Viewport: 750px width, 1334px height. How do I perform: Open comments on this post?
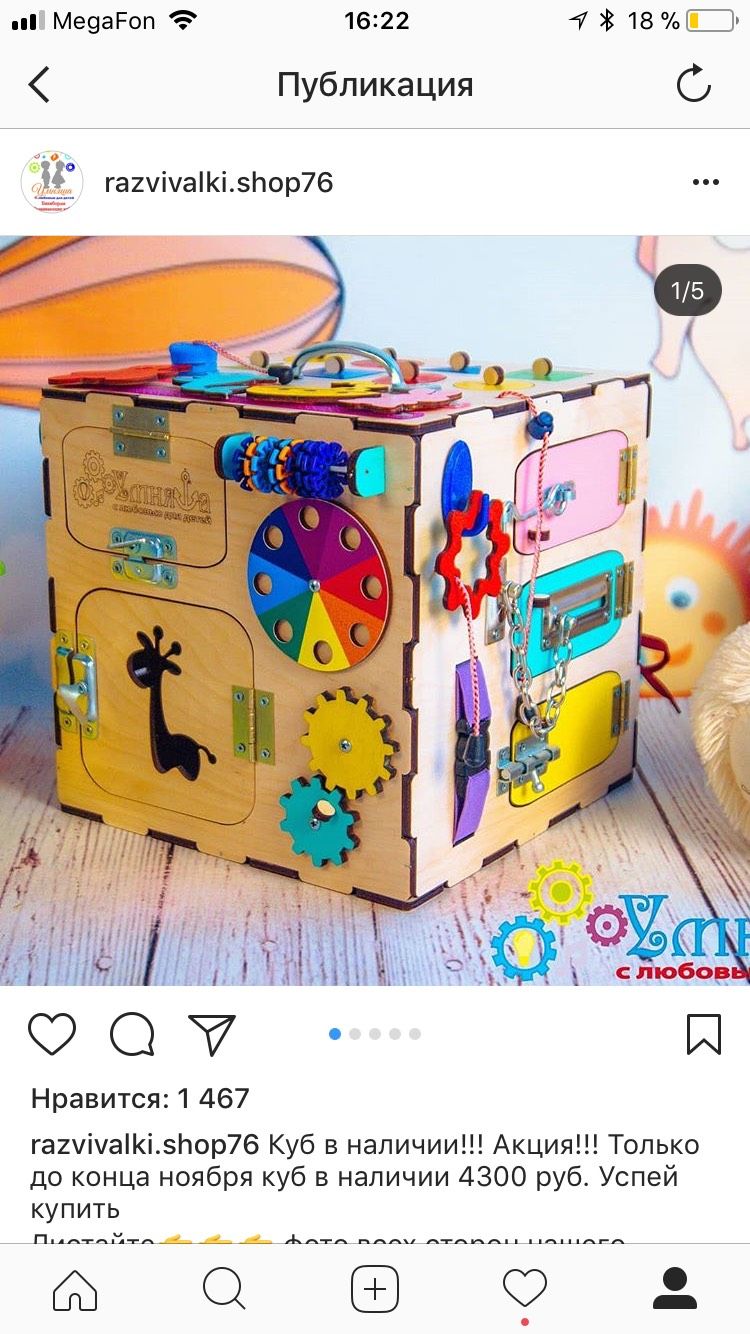(x=132, y=1034)
